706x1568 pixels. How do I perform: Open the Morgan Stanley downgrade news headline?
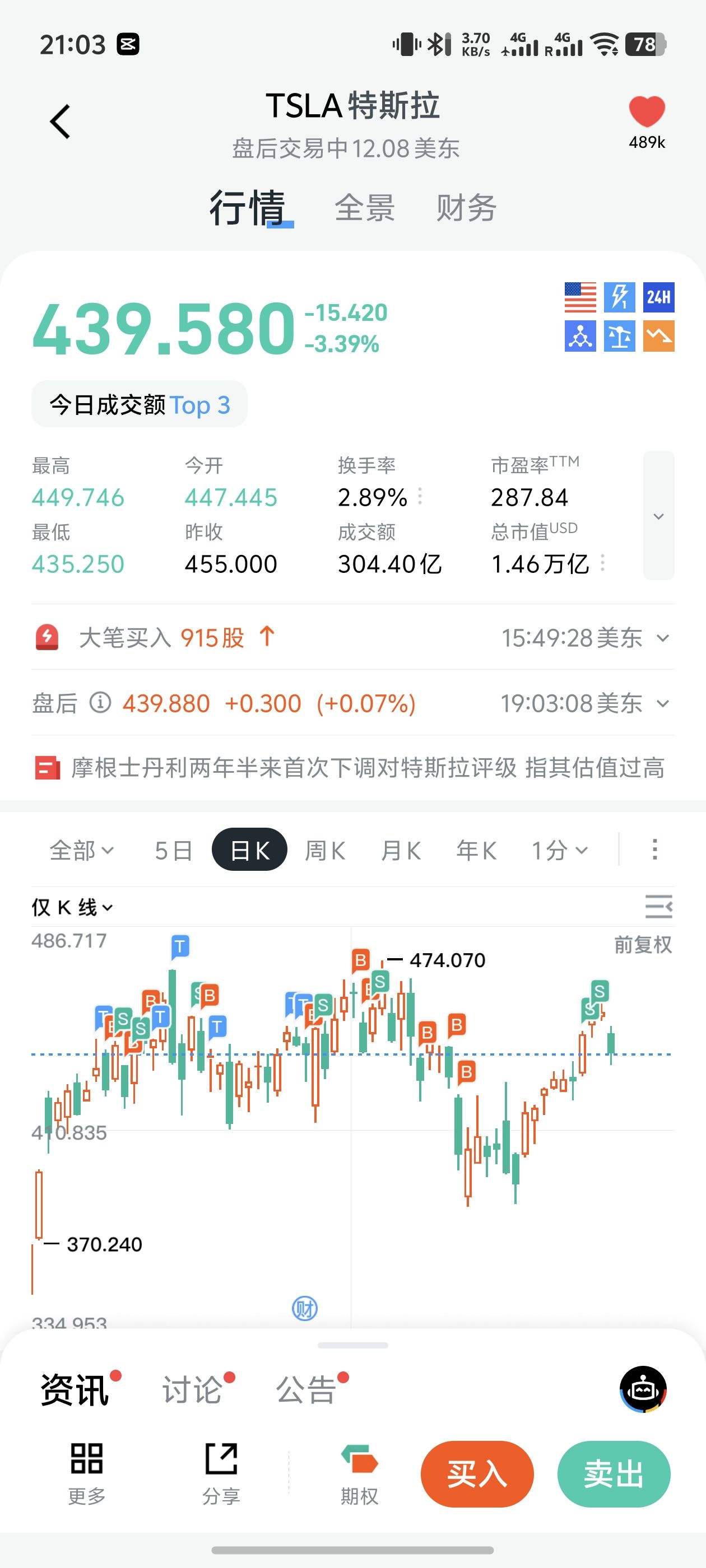(x=366, y=768)
